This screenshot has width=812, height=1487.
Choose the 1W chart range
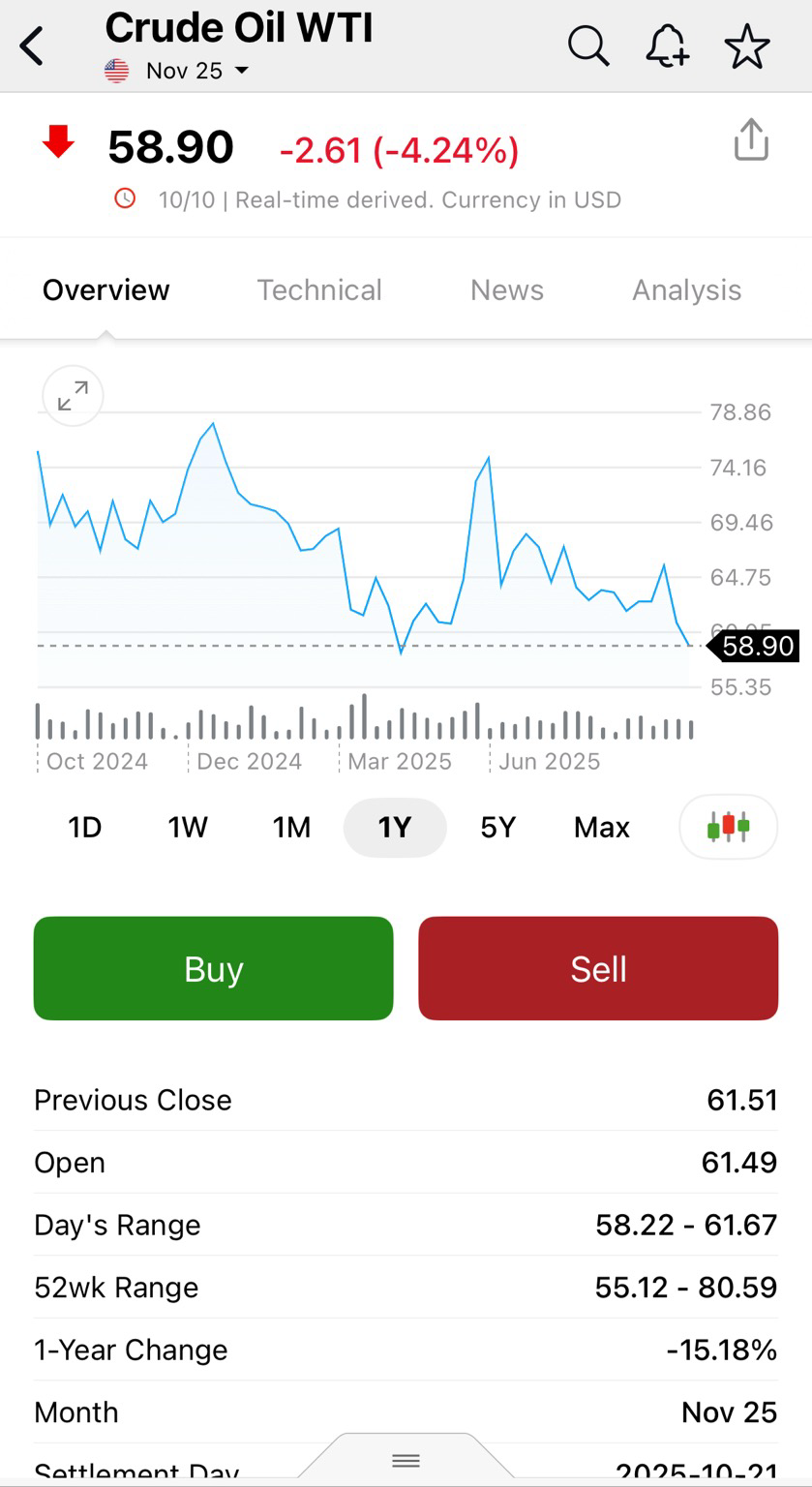(x=188, y=828)
